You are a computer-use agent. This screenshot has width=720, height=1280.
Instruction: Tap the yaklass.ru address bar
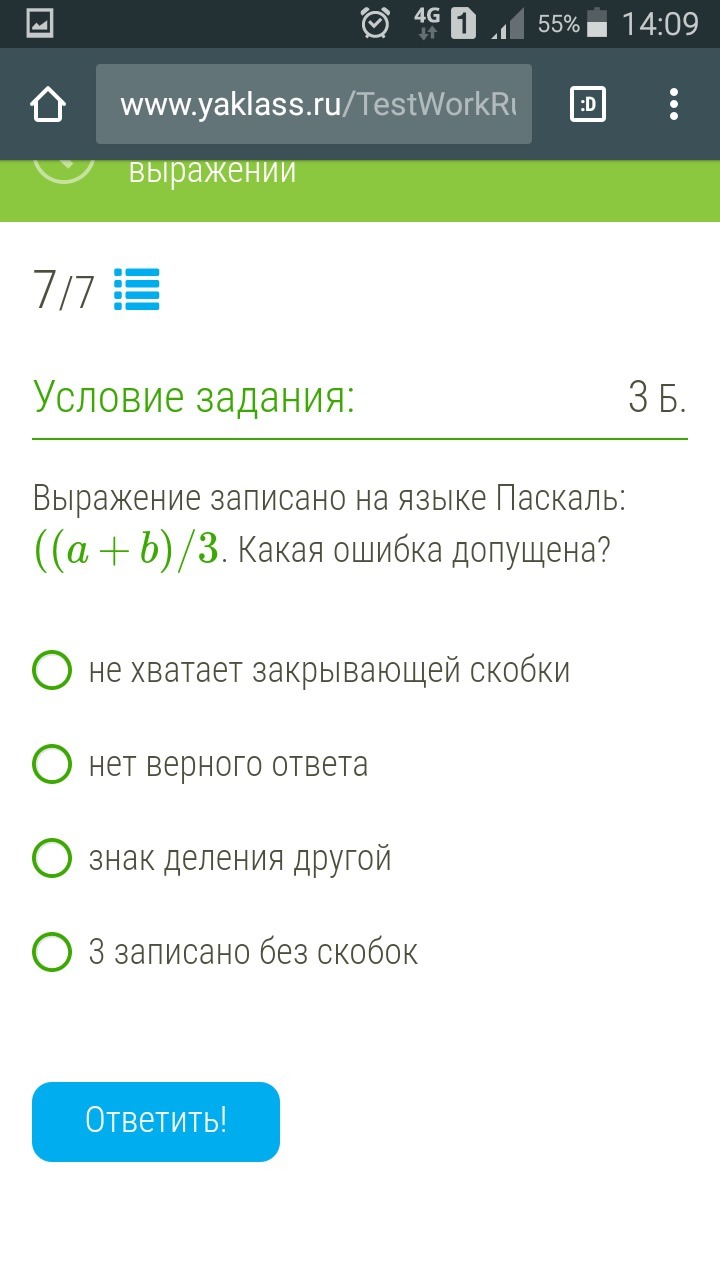(x=314, y=104)
